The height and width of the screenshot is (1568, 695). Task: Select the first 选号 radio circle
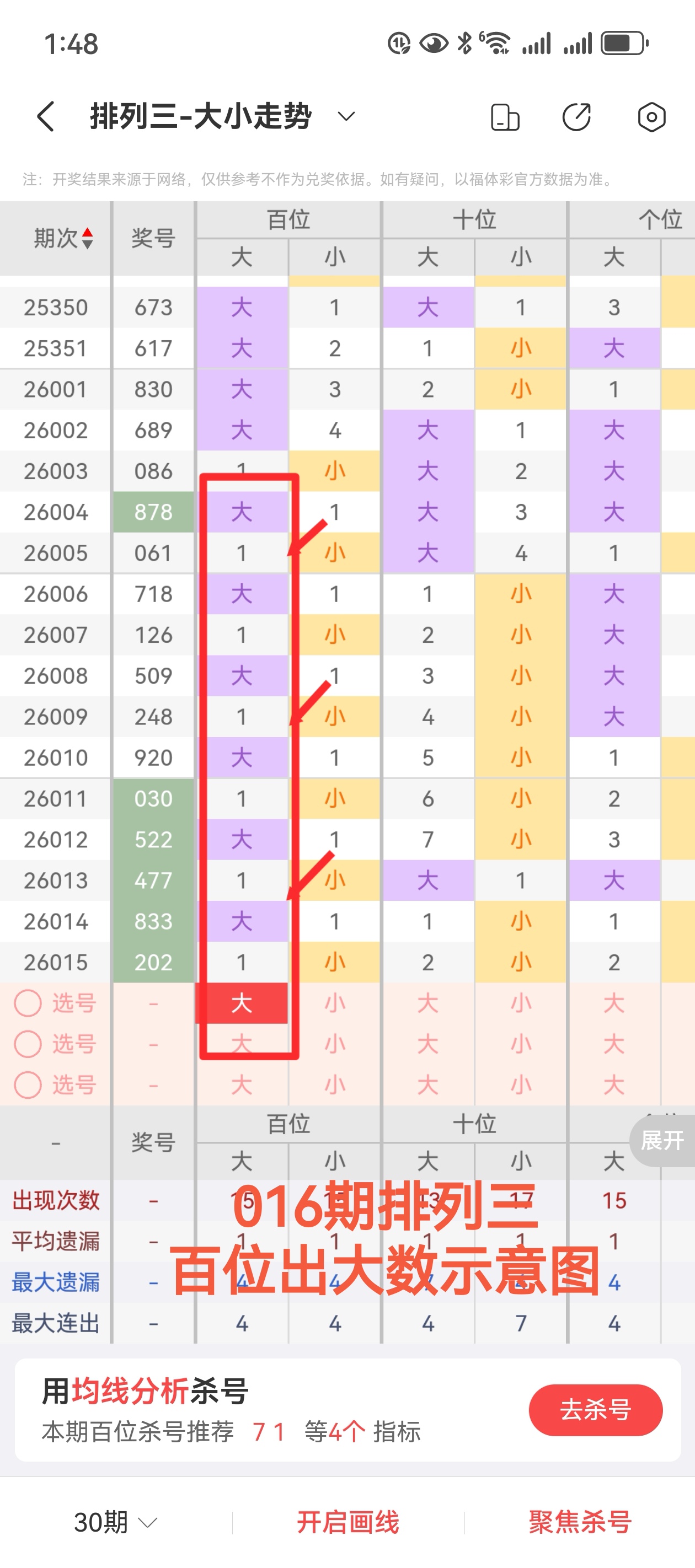pos(27,1003)
